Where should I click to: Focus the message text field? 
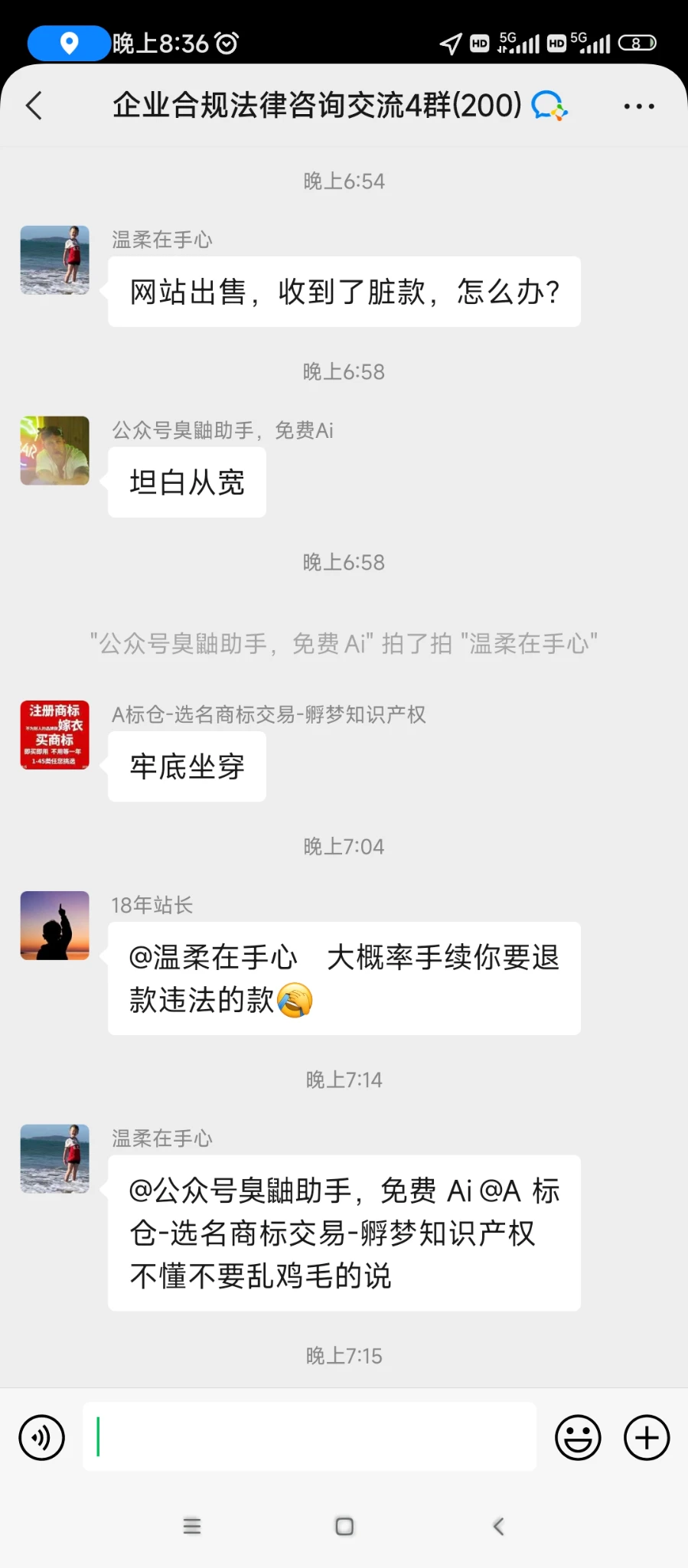click(x=309, y=1436)
